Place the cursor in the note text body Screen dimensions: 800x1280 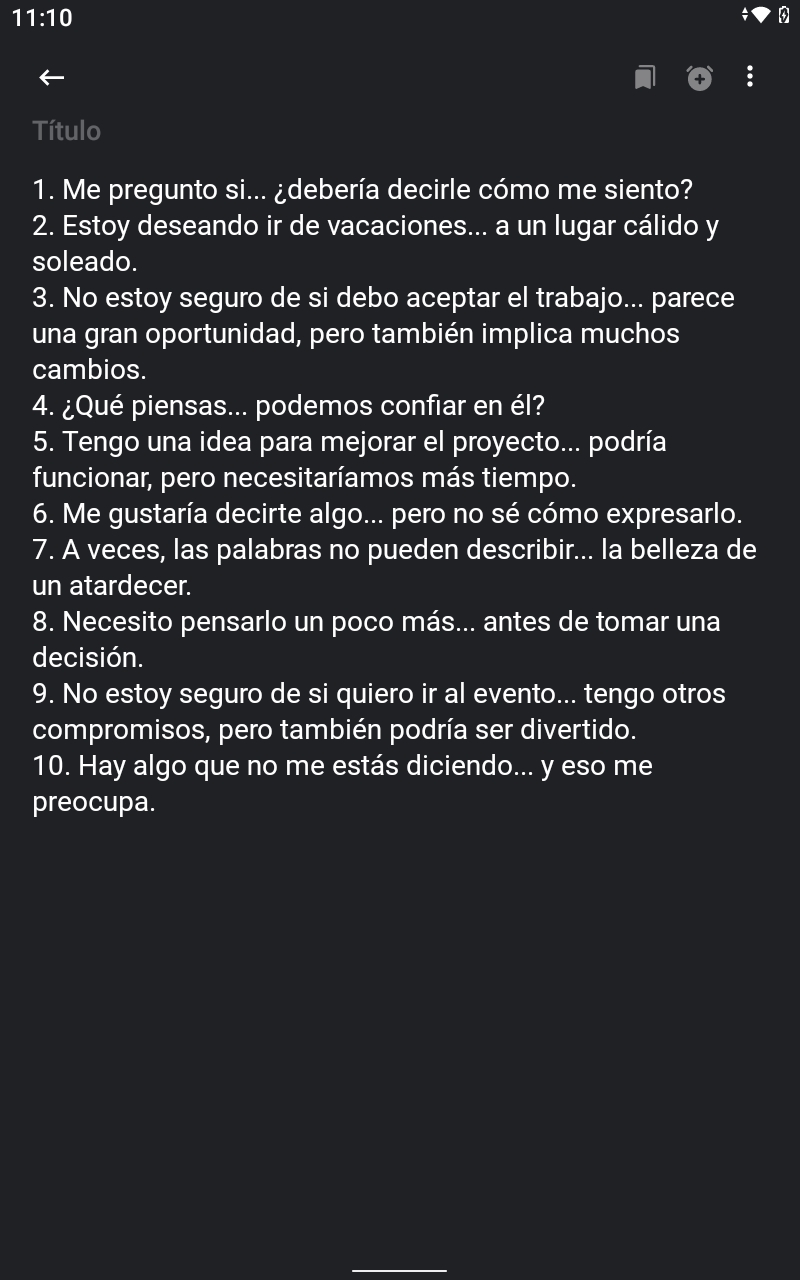coord(400,496)
